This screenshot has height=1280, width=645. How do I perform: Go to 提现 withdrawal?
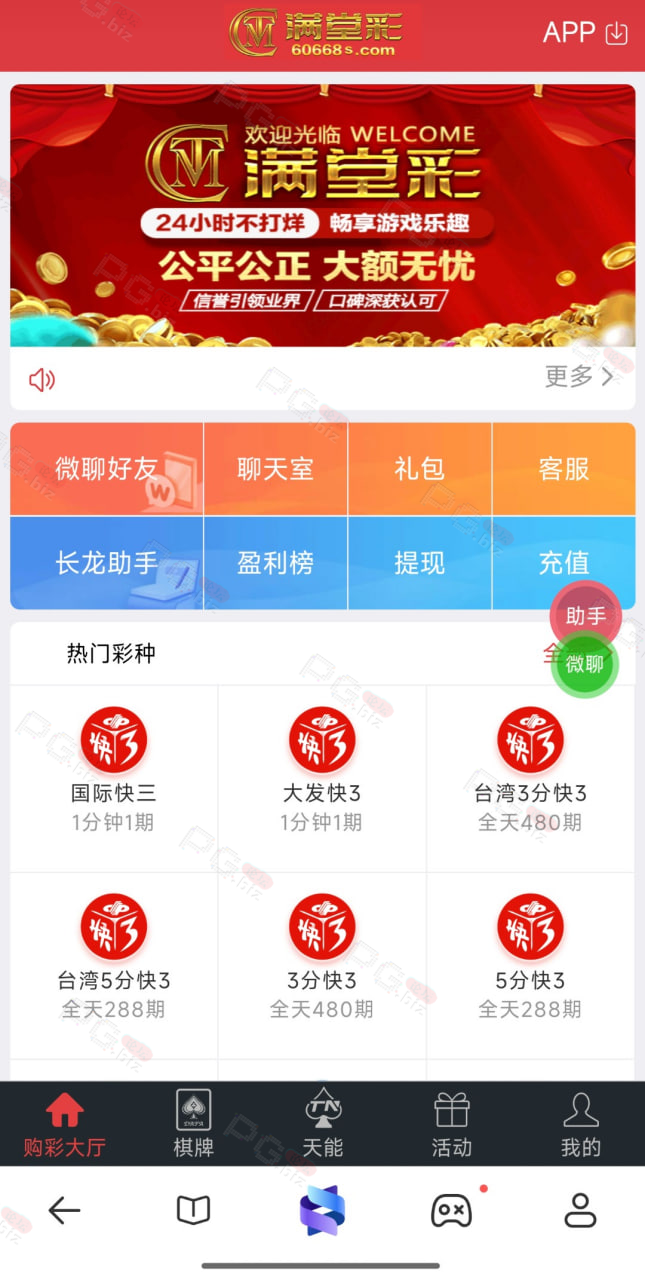pos(420,563)
